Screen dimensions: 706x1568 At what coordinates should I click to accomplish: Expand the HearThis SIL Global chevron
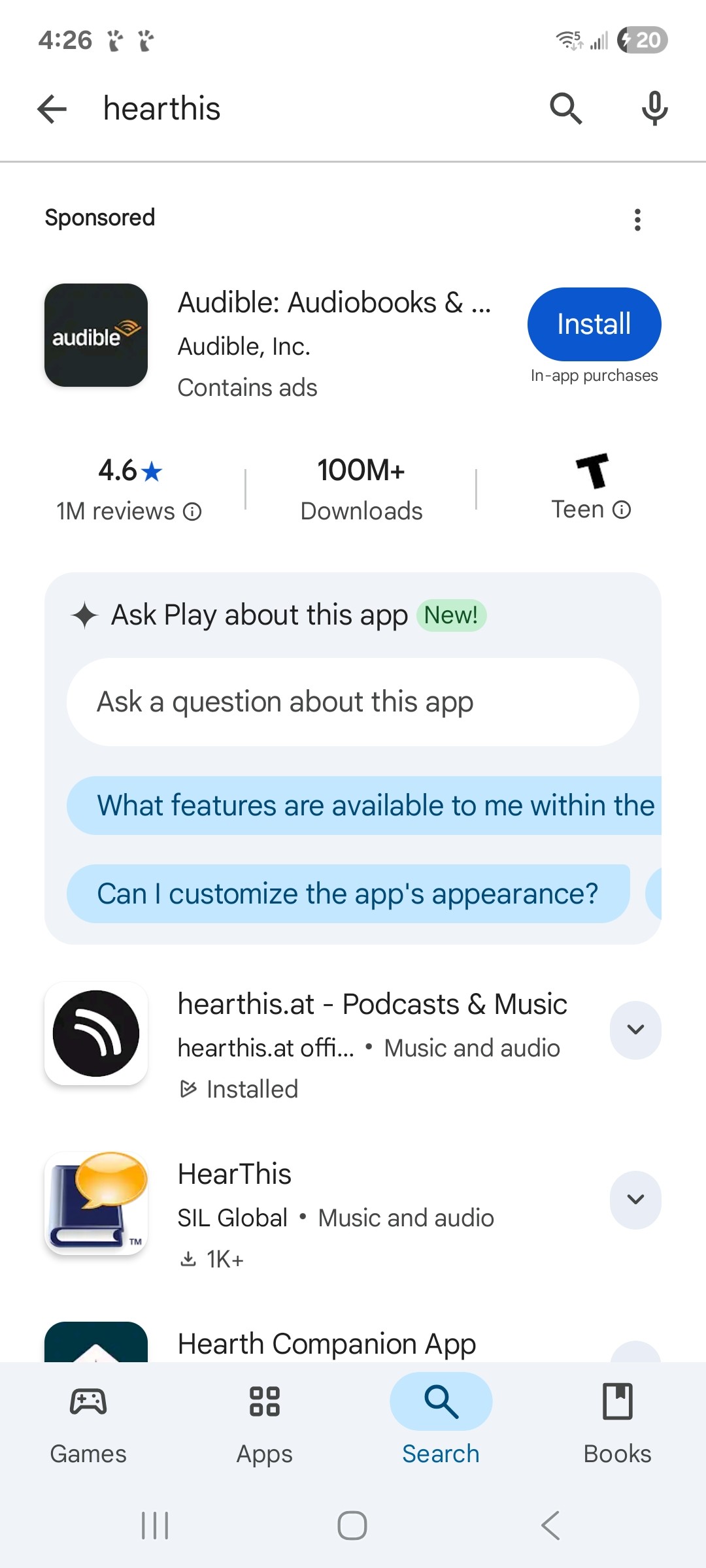pyautogui.click(x=635, y=1200)
